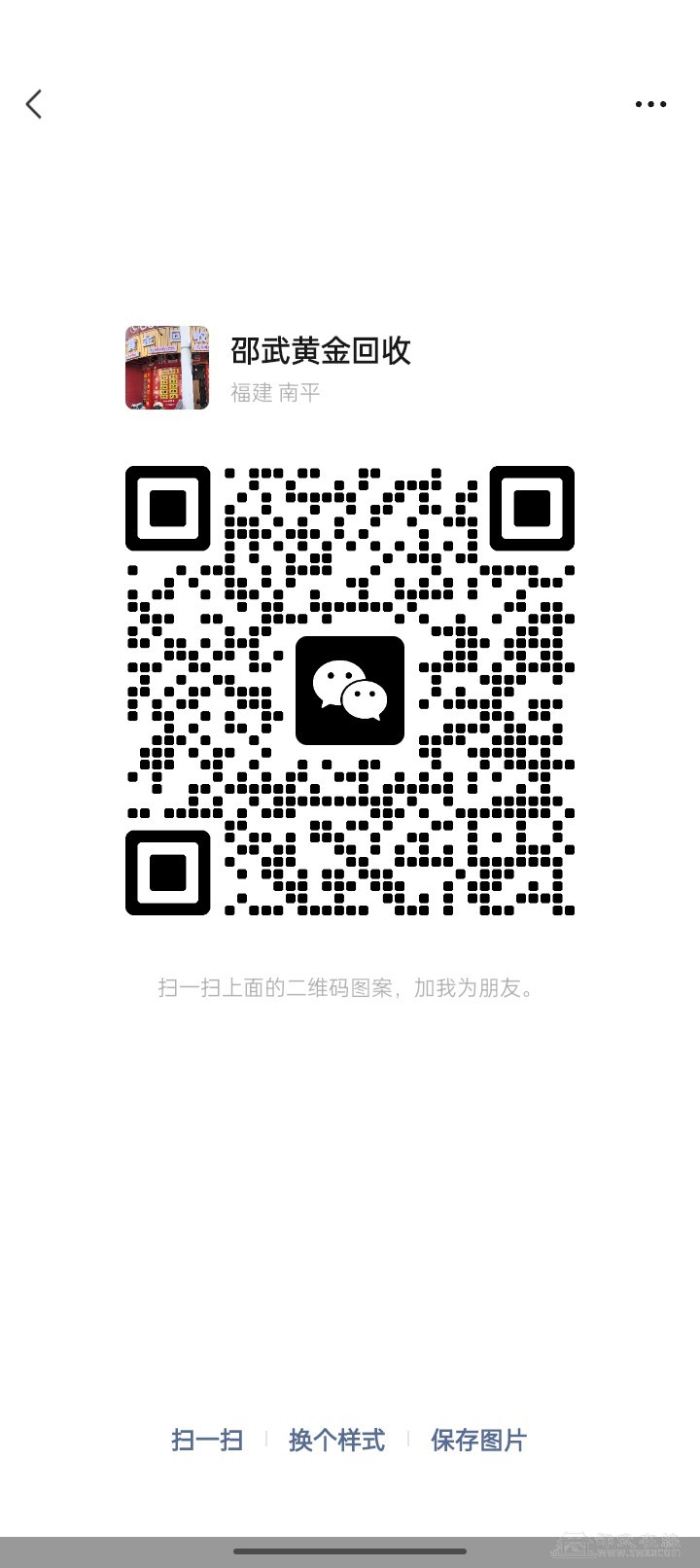Tap 换个样式 to change QR style

(x=336, y=1440)
